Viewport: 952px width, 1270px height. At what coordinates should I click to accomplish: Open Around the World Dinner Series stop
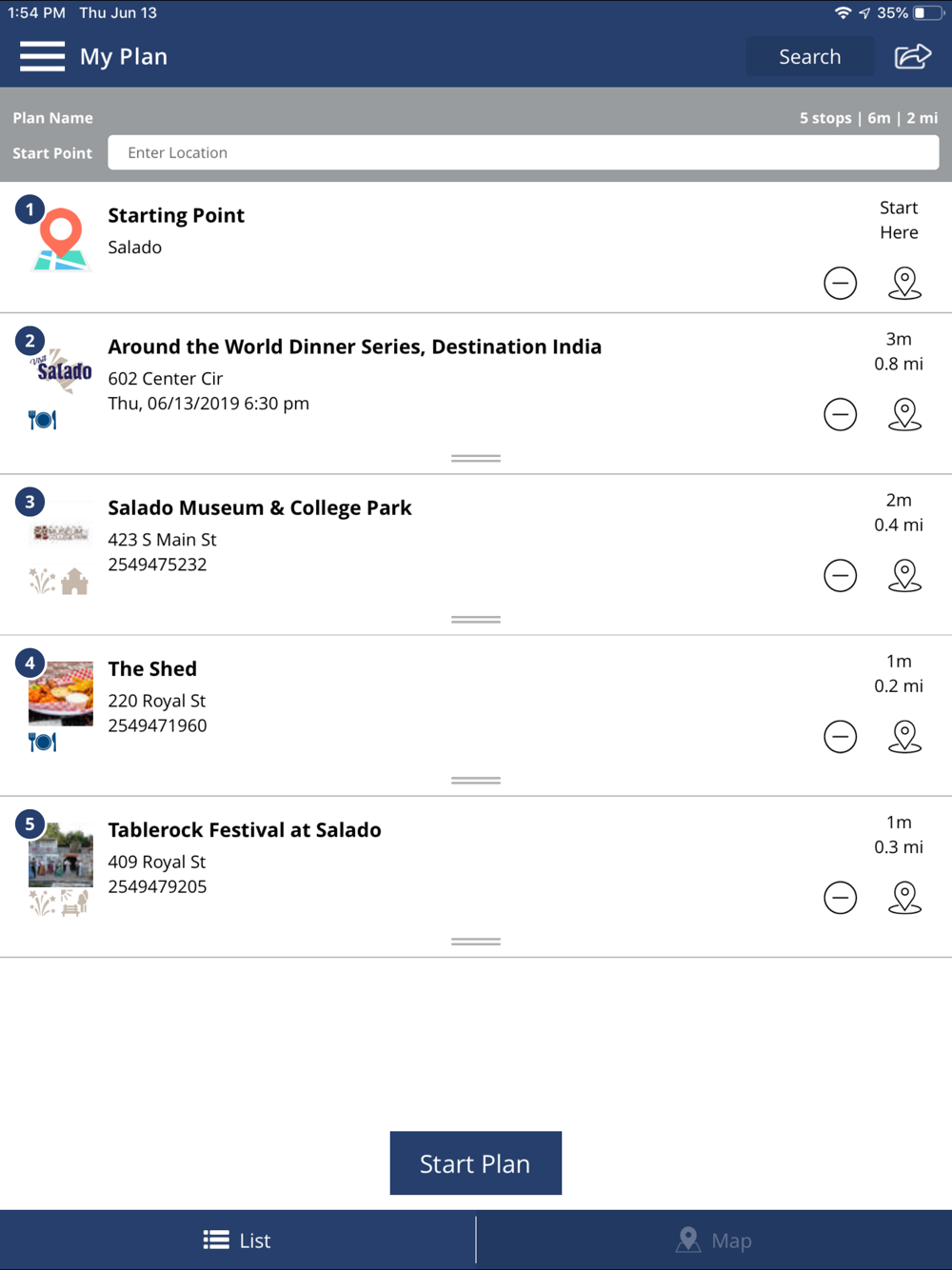point(354,347)
